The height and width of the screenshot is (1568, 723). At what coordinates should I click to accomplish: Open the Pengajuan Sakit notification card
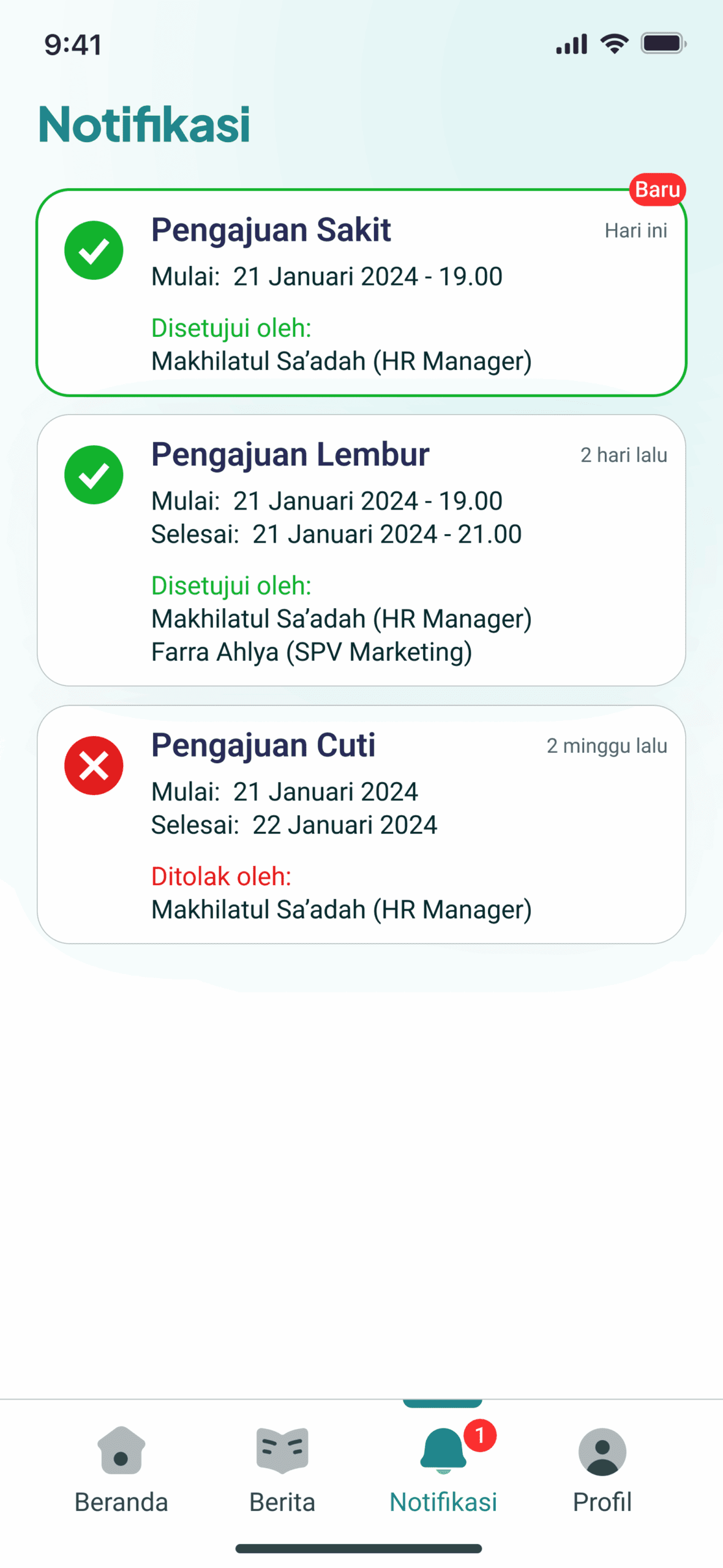coord(361,292)
